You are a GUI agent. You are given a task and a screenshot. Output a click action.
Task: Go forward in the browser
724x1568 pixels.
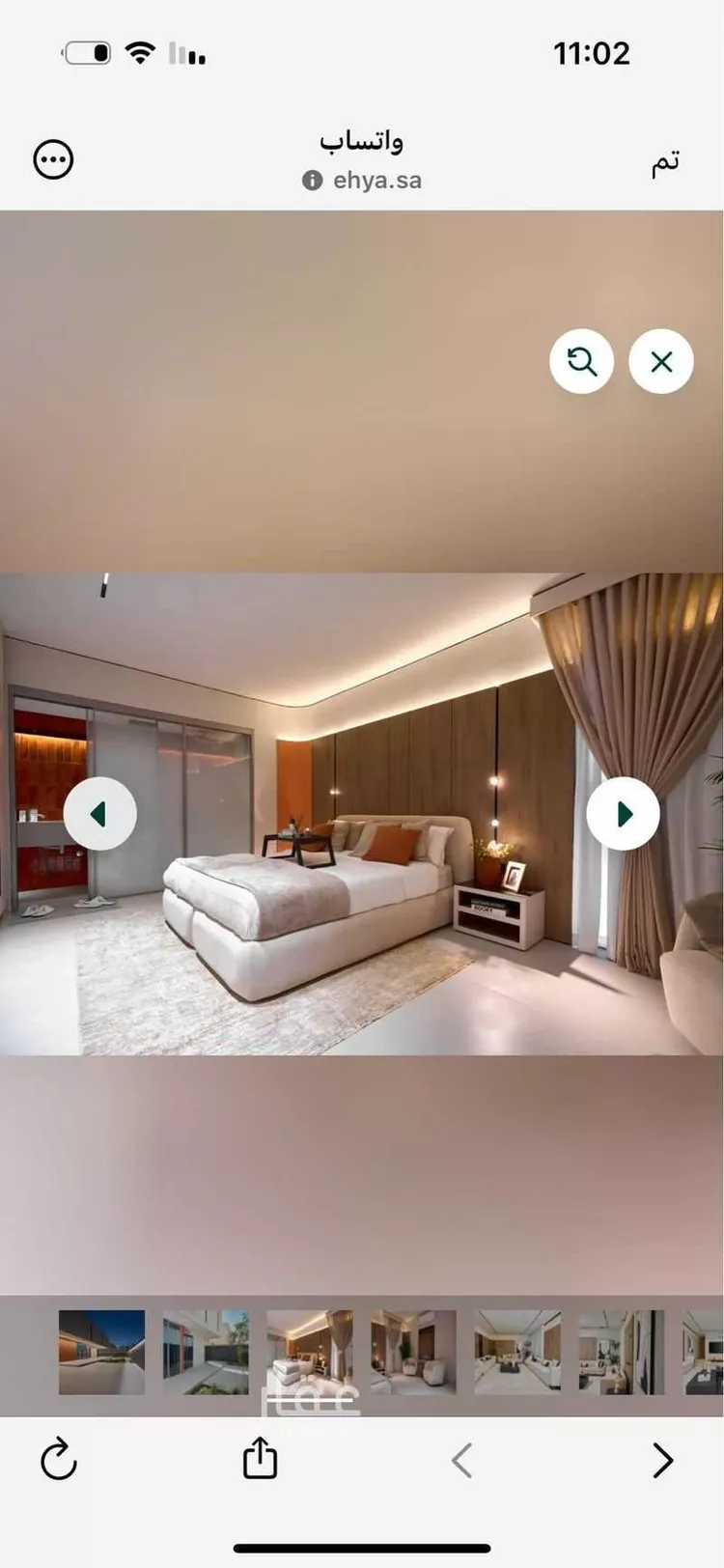coord(662,1460)
